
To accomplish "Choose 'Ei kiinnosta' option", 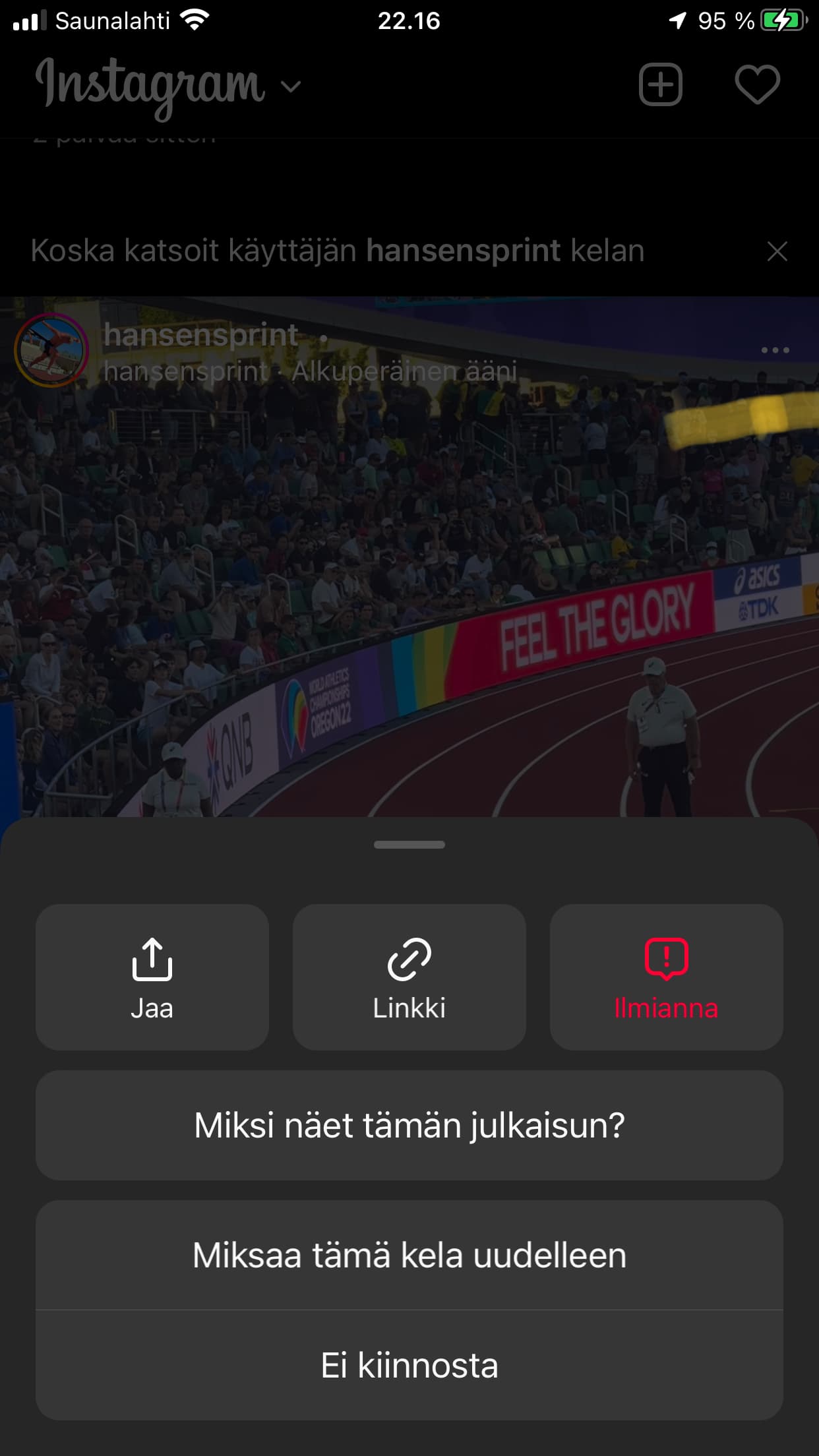I will click(x=409, y=1365).
